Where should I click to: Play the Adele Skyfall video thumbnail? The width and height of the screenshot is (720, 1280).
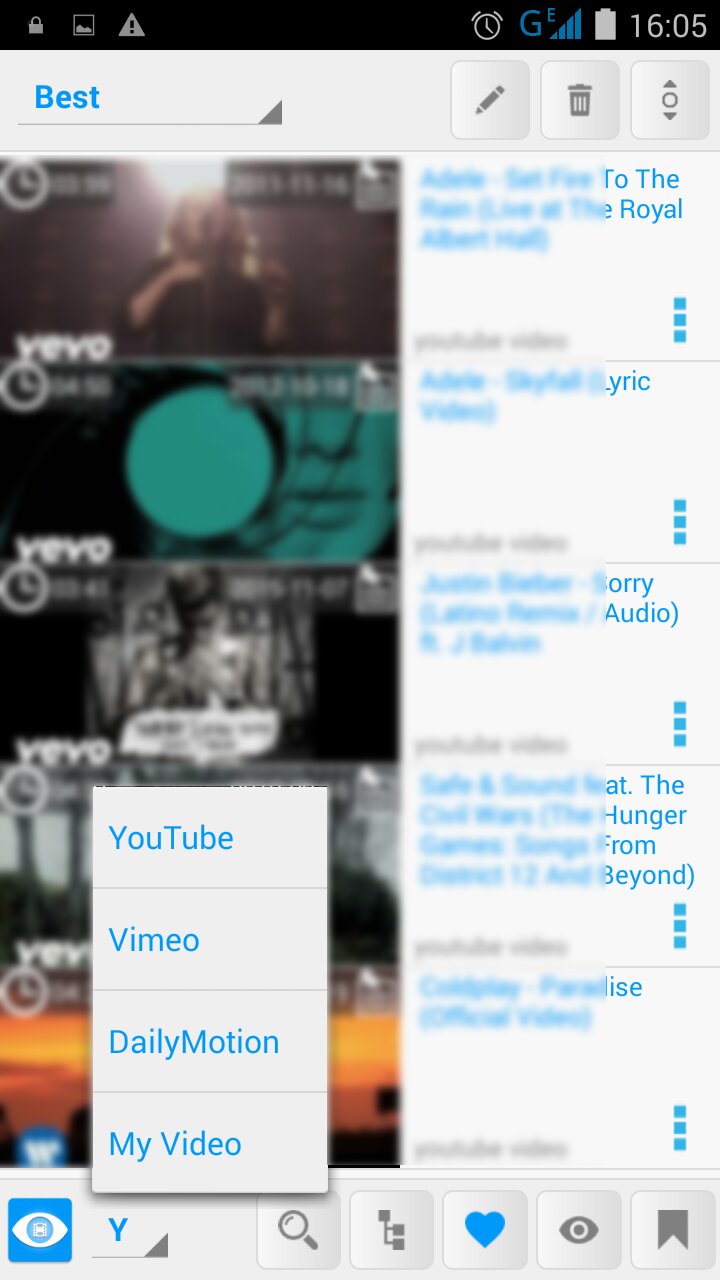coord(200,462)
